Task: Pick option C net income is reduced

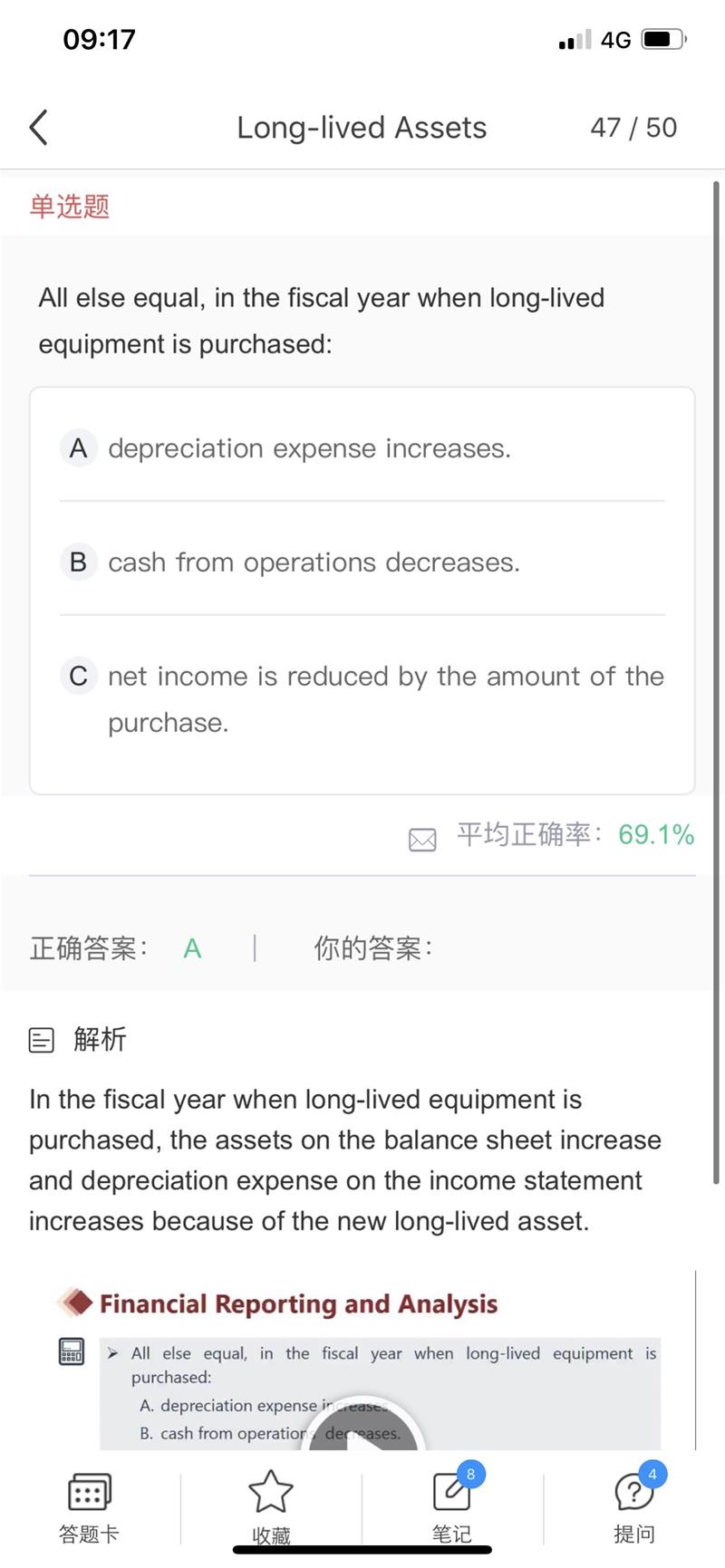Action: click(362, 699)
